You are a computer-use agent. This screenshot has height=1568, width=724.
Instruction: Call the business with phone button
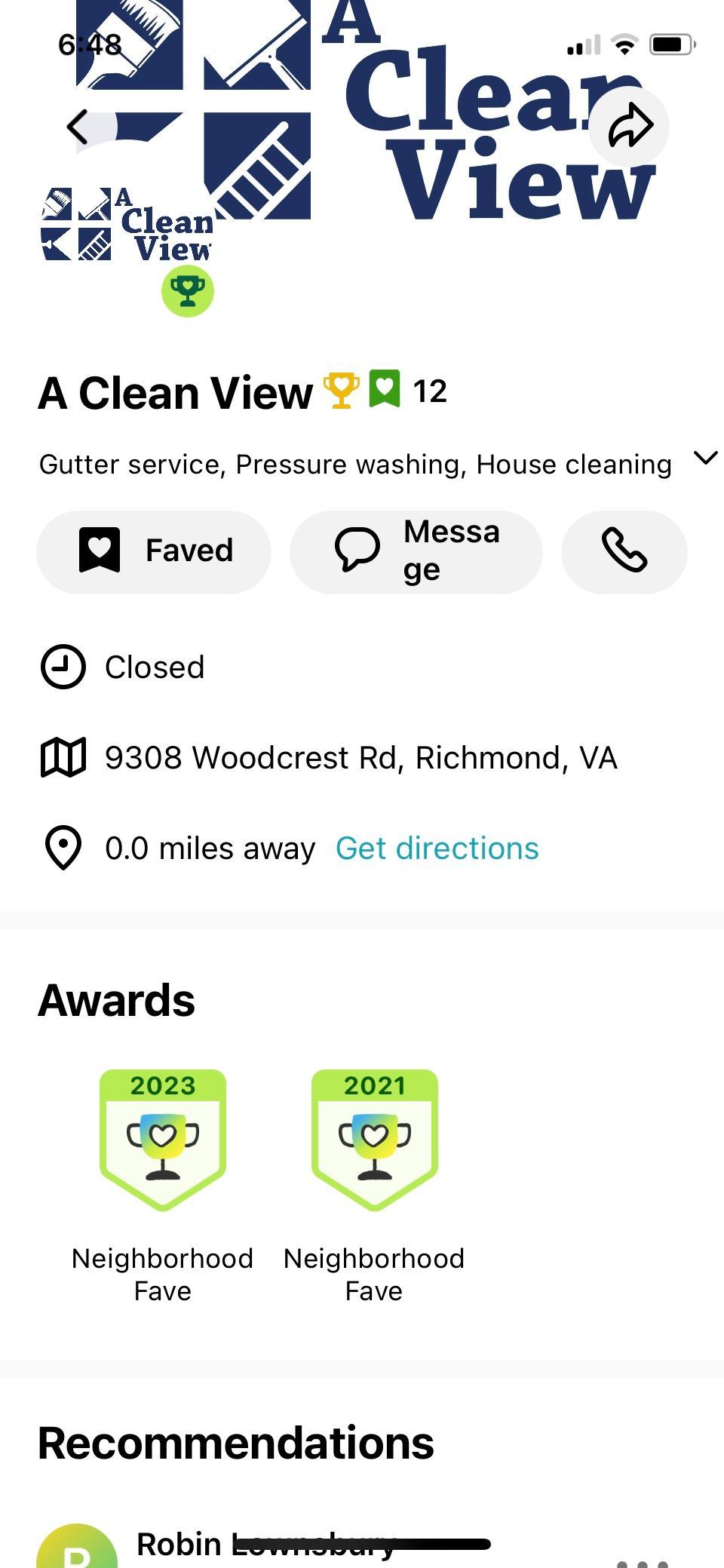point(624,551)
